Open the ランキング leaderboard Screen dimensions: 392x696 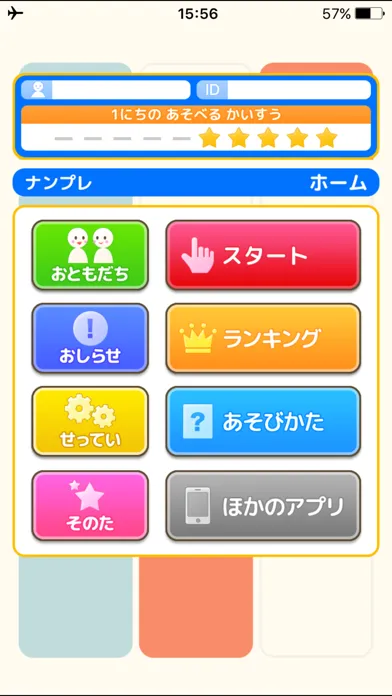point(263,339)
